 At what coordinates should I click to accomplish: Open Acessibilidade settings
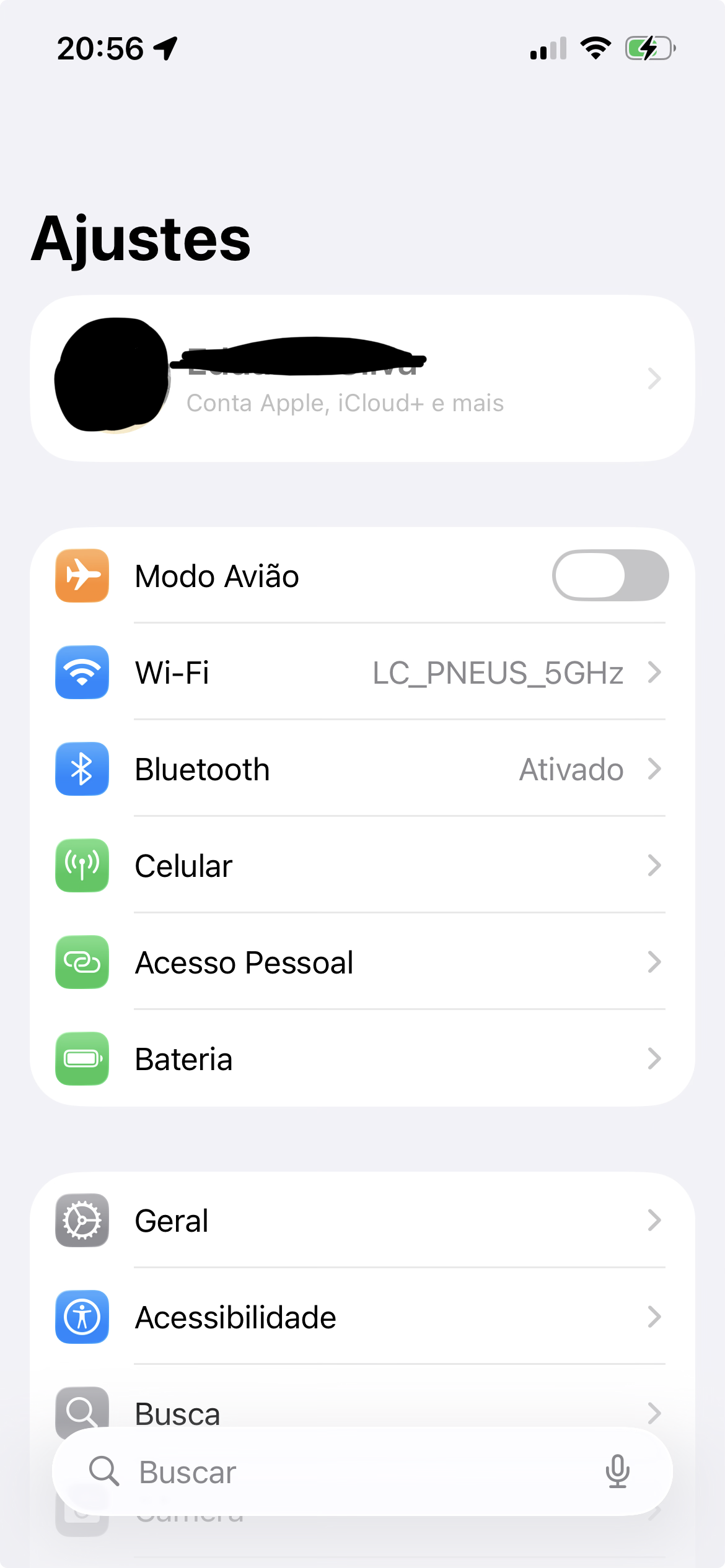(x=362, y=1317)
